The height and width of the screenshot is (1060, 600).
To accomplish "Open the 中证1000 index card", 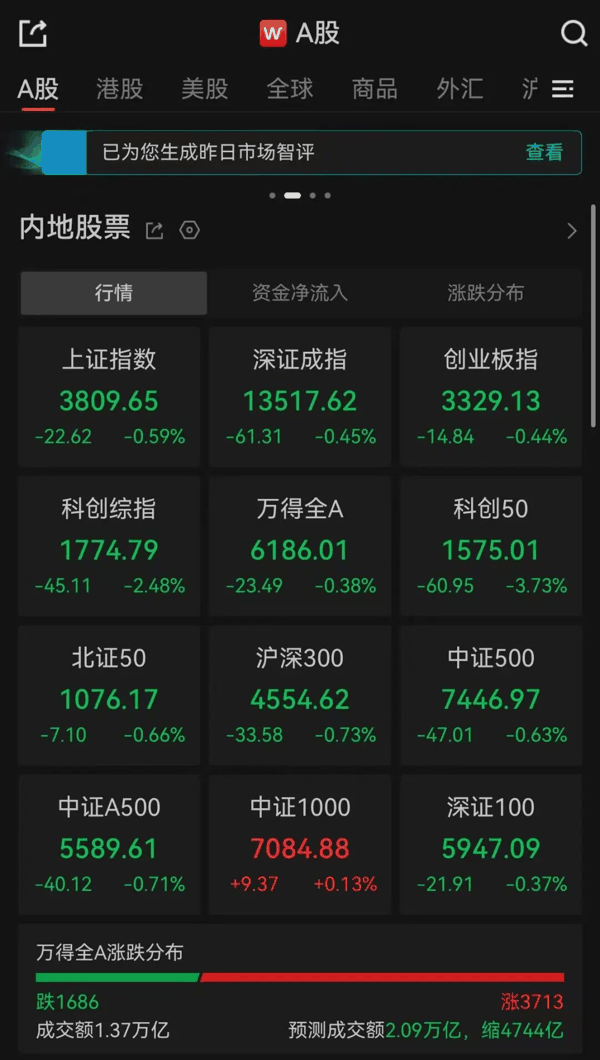I will pyautogui.click(x=300, y=845).
